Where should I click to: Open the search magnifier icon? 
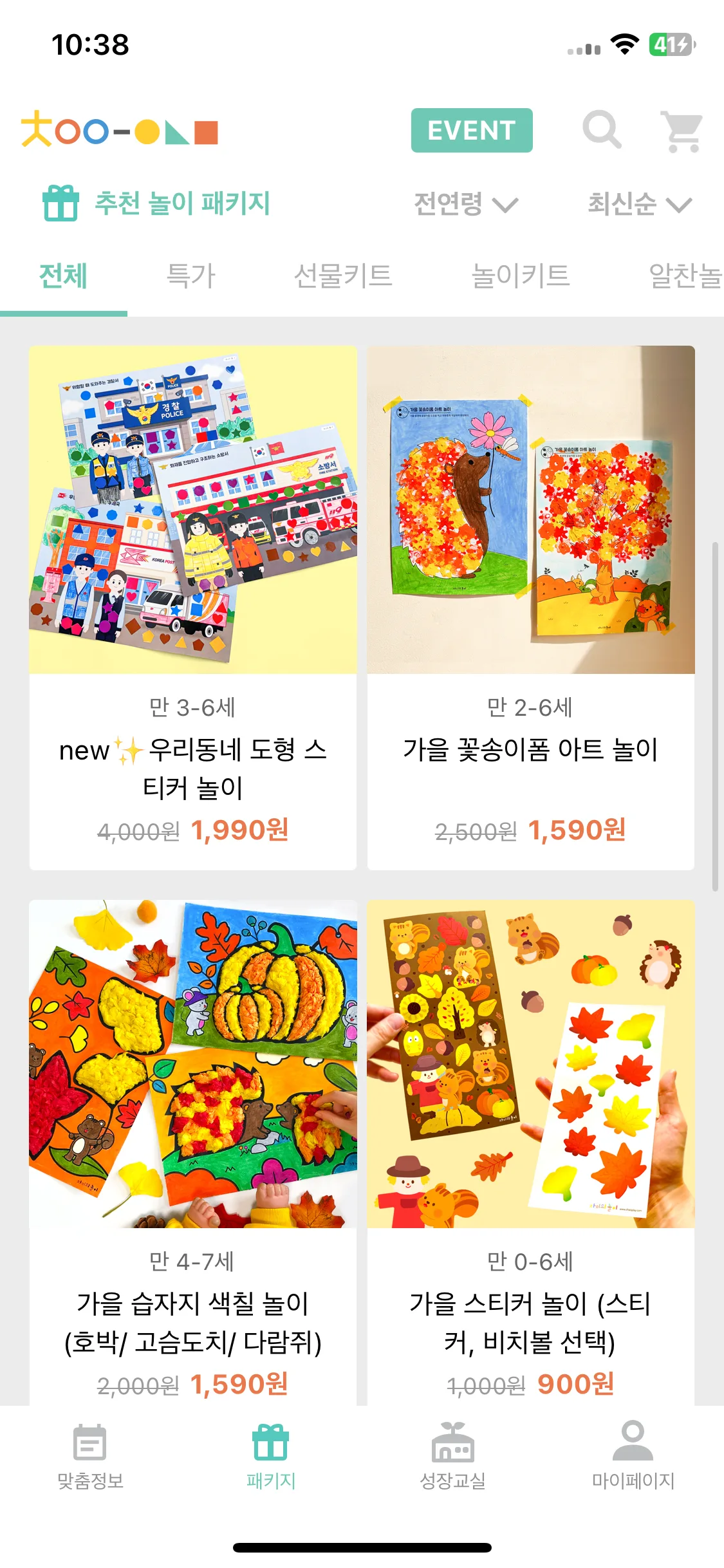pyautogui.click(x=602, y=130)
